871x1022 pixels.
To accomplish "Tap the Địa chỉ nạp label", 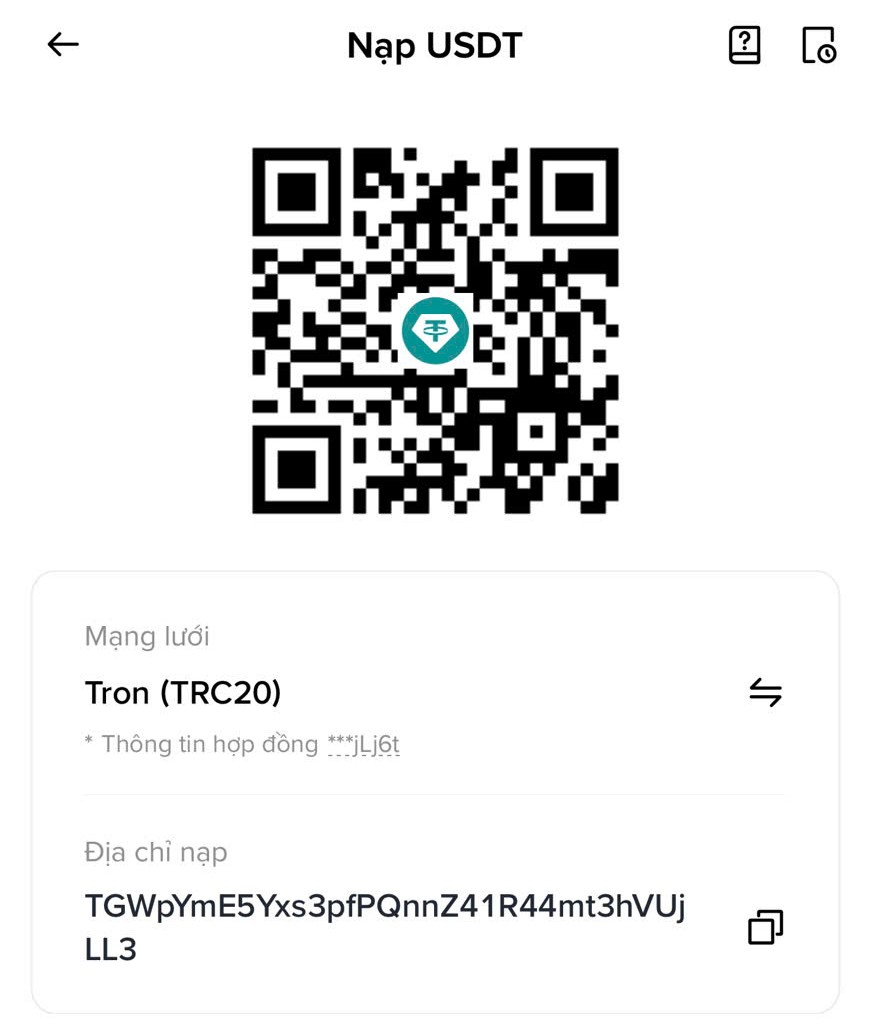I will (156, 853).
